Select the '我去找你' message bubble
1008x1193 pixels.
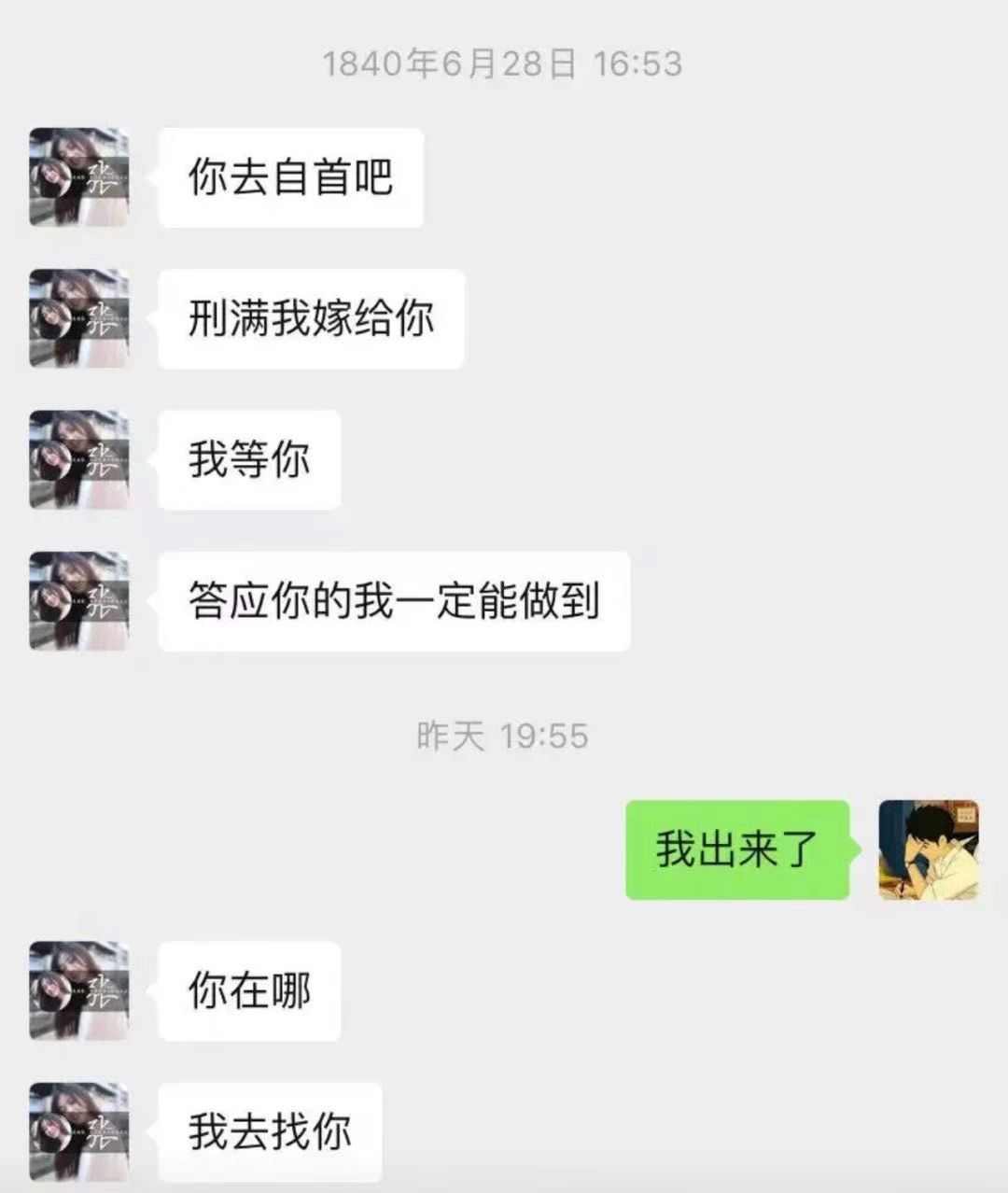[x=269, y=1130]
